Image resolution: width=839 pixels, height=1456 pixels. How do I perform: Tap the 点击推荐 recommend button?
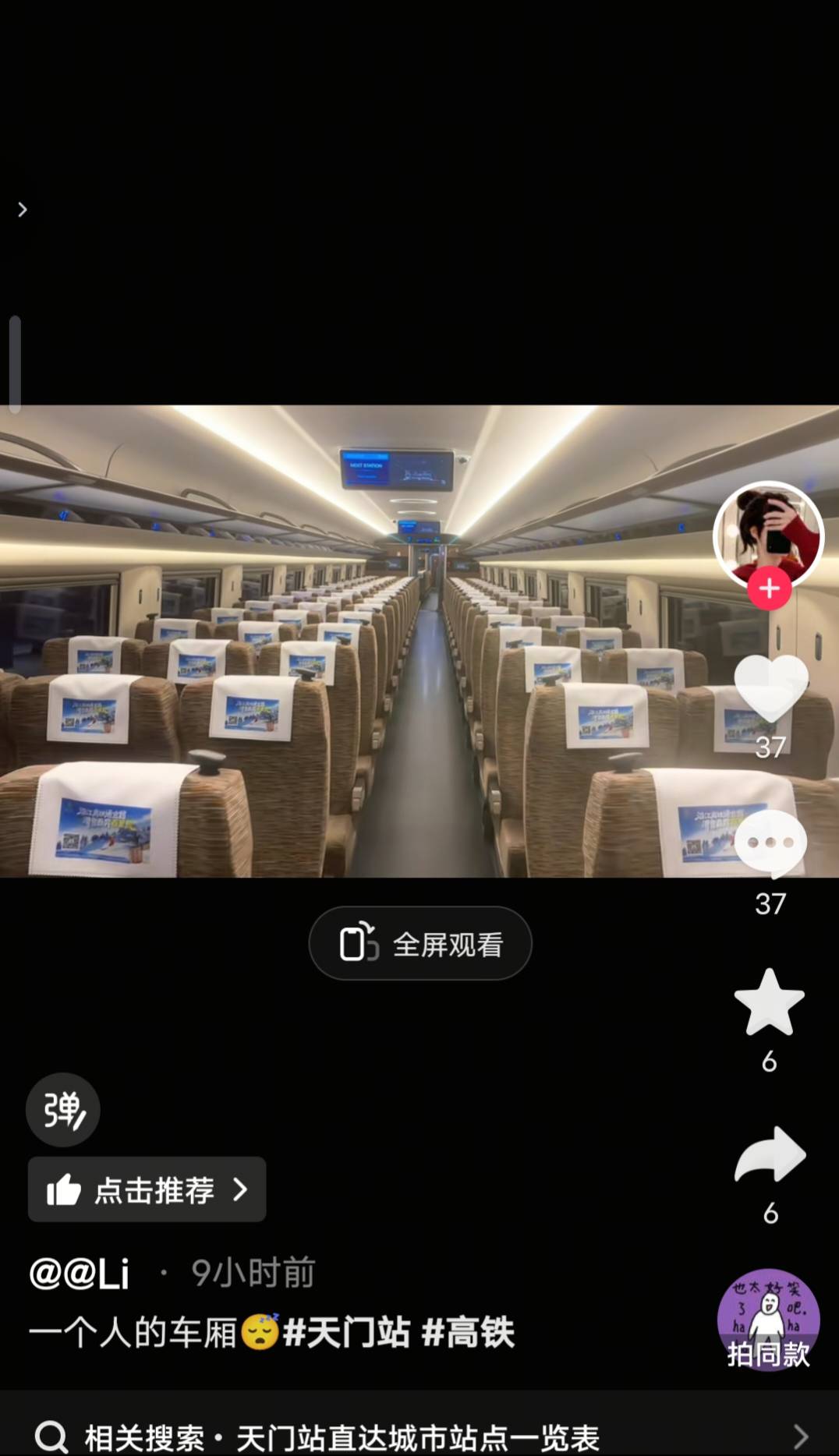147,1189
